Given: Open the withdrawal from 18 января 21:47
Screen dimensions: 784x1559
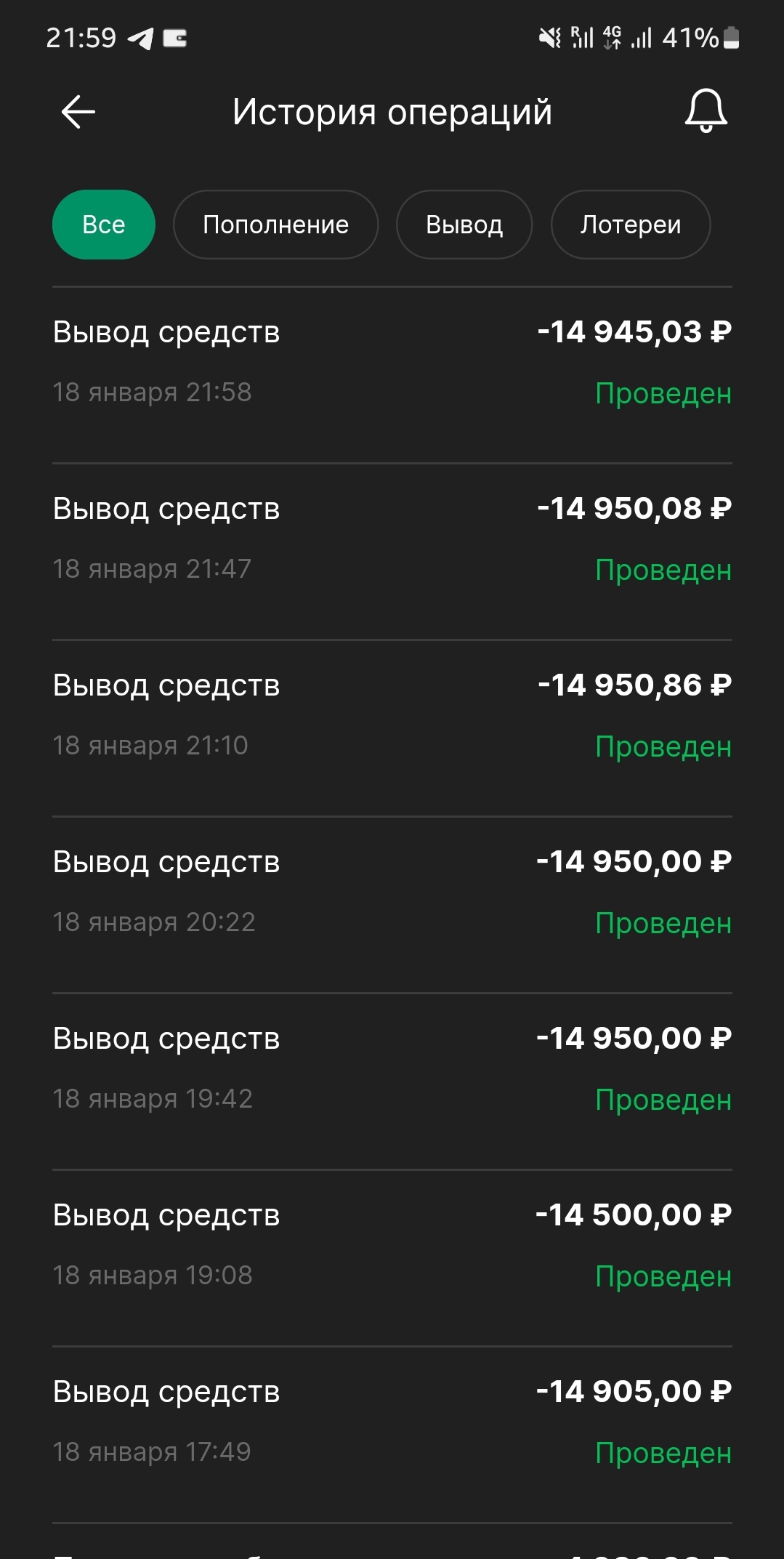Looking at the screenshot, I should [392, 552].
